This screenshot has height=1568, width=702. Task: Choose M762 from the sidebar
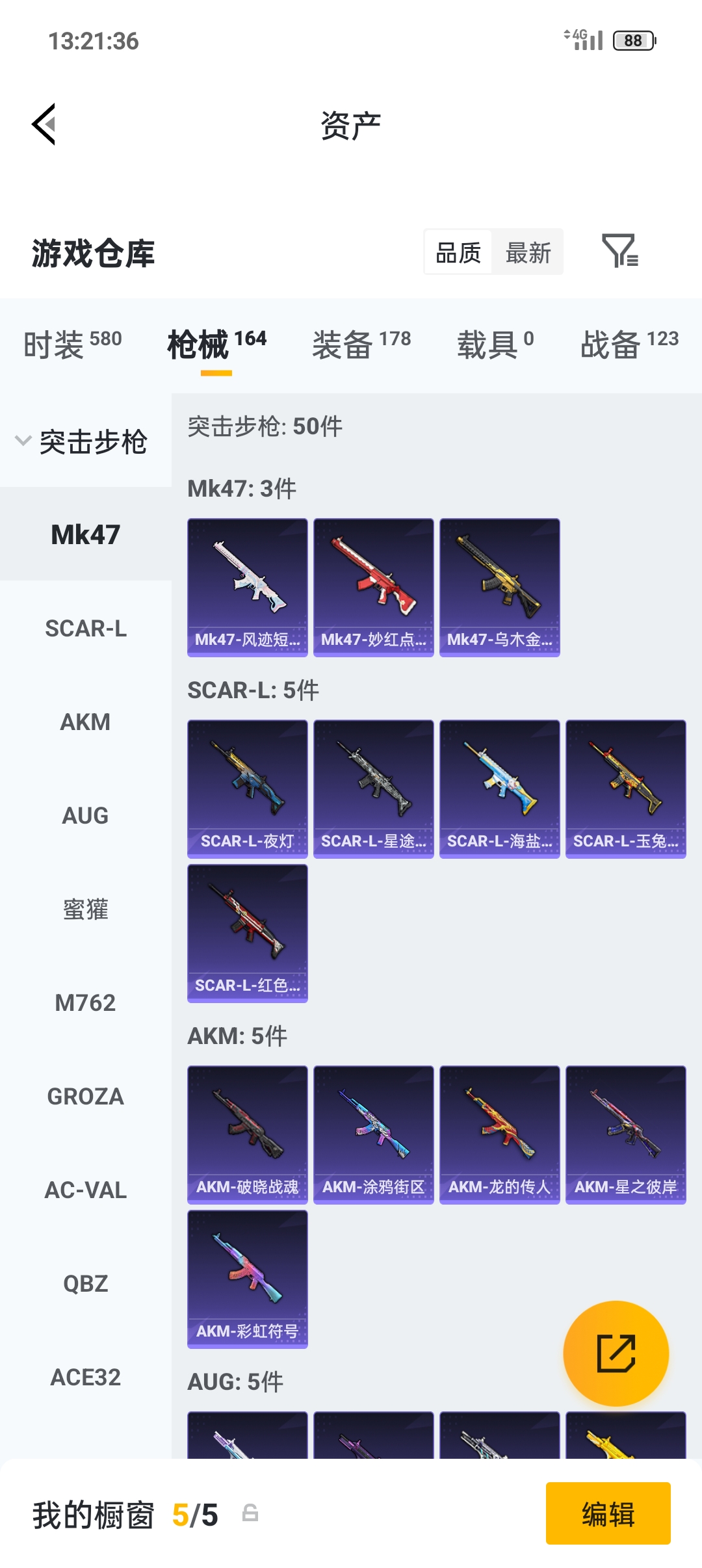[x=86, y=1003]
